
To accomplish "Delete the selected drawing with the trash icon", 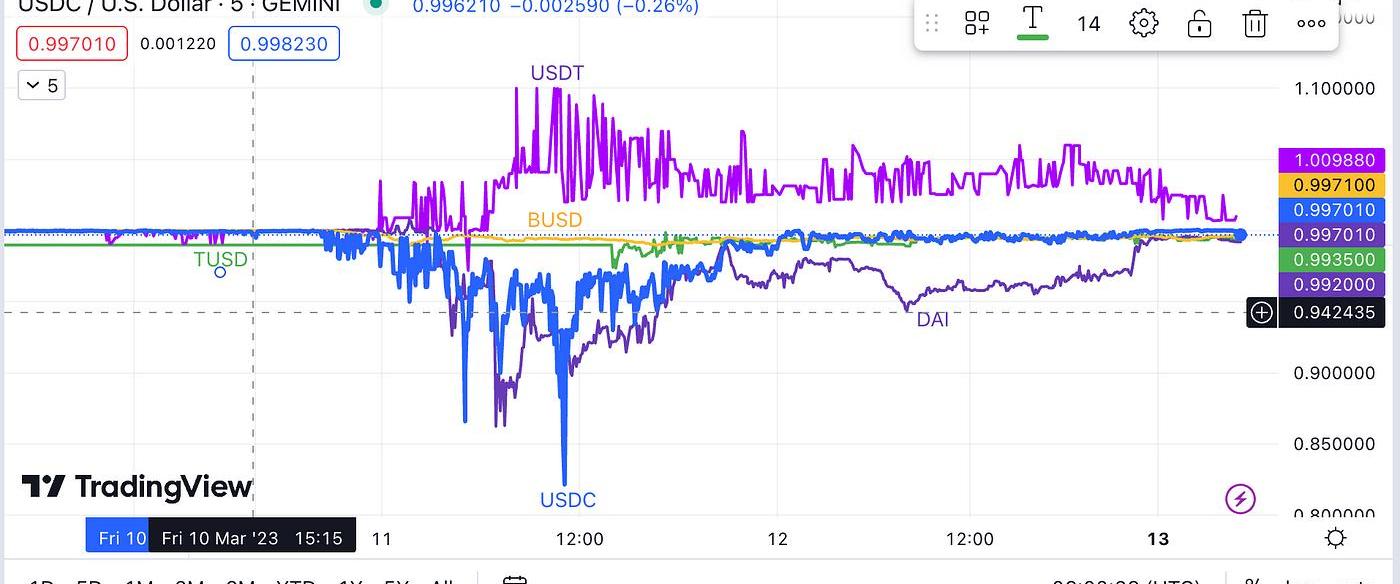I will pos(1255,23).
